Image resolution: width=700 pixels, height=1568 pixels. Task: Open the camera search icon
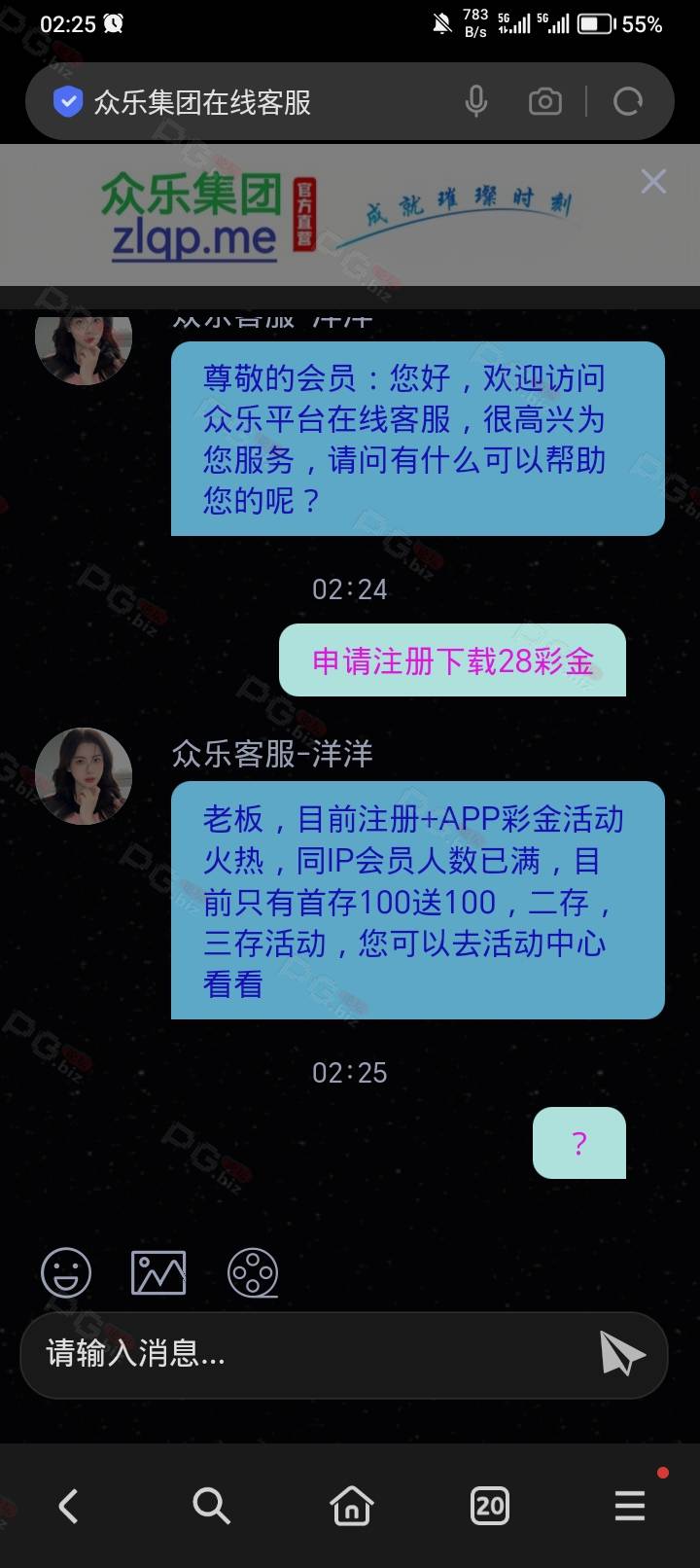coord(544,101)
